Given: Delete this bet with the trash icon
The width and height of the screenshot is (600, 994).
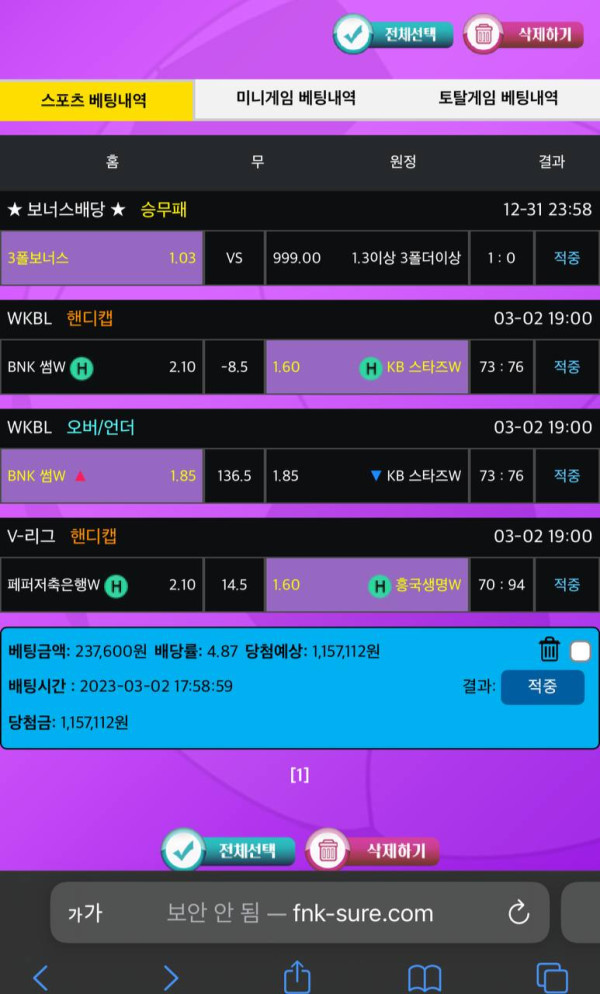Looking at the screenshot, I should (x=549, y=650).
